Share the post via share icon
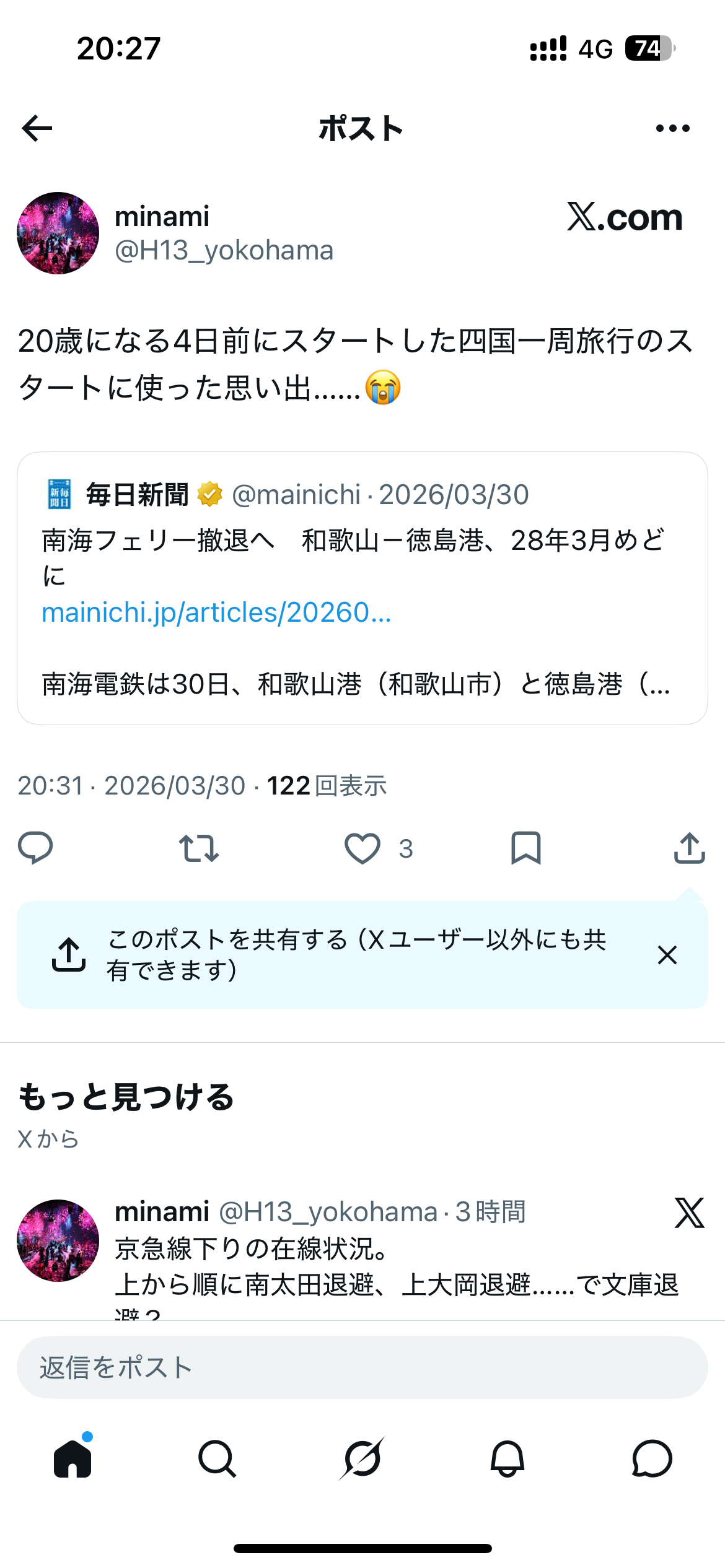725x1568 pixels. click(x=689, y=848)
